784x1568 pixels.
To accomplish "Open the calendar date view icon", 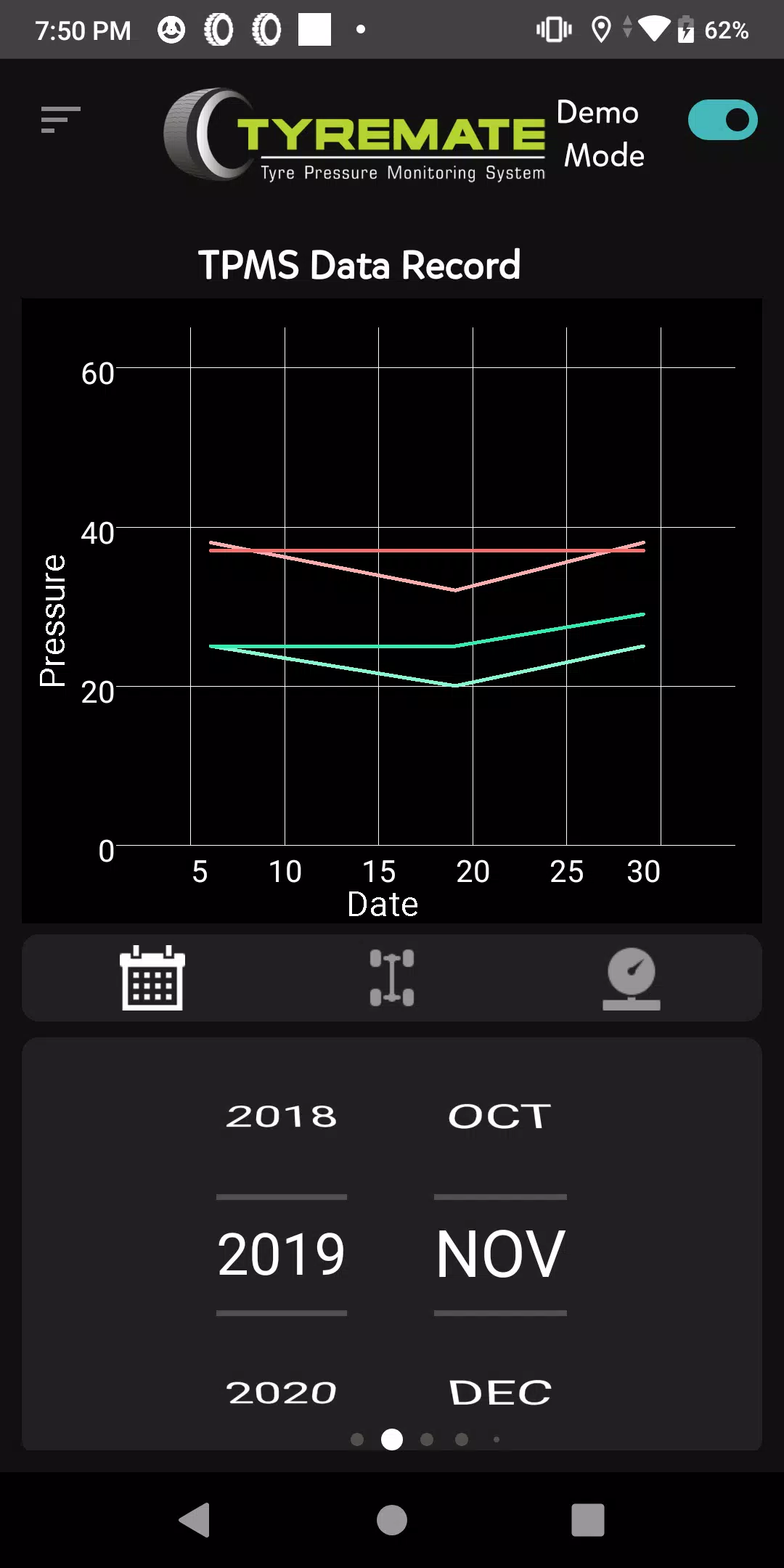I will pos(151,977).
